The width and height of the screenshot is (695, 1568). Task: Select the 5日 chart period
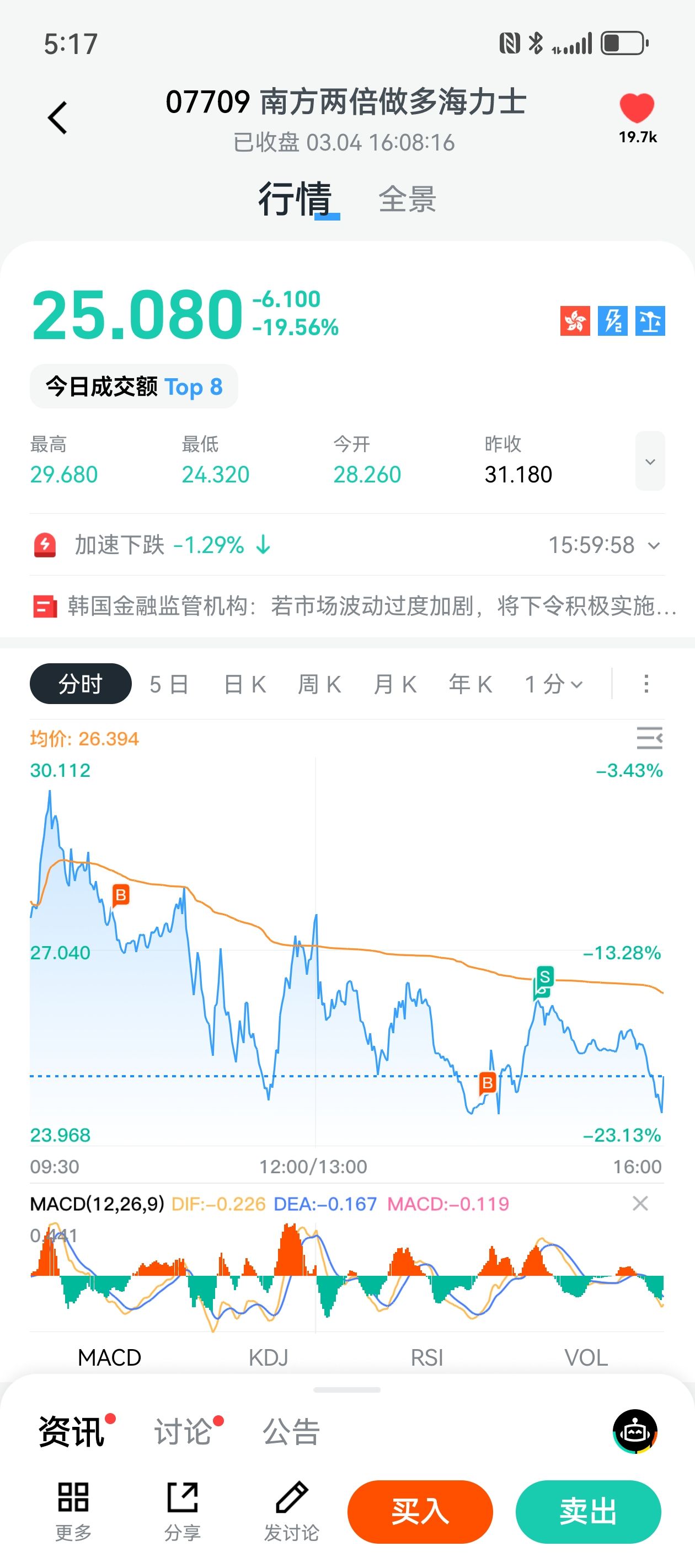click(x=169, y=684)
